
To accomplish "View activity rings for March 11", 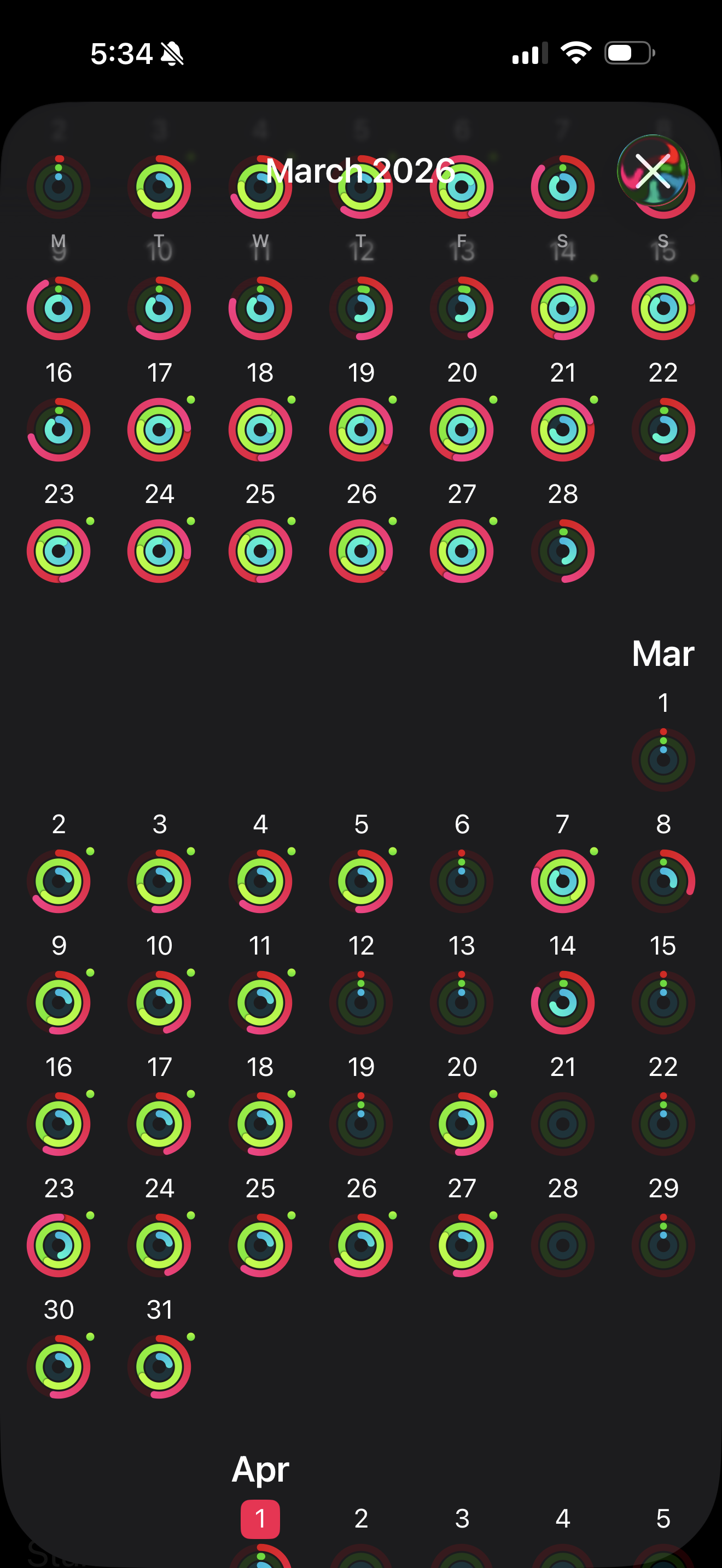I will click(260, 1001).
